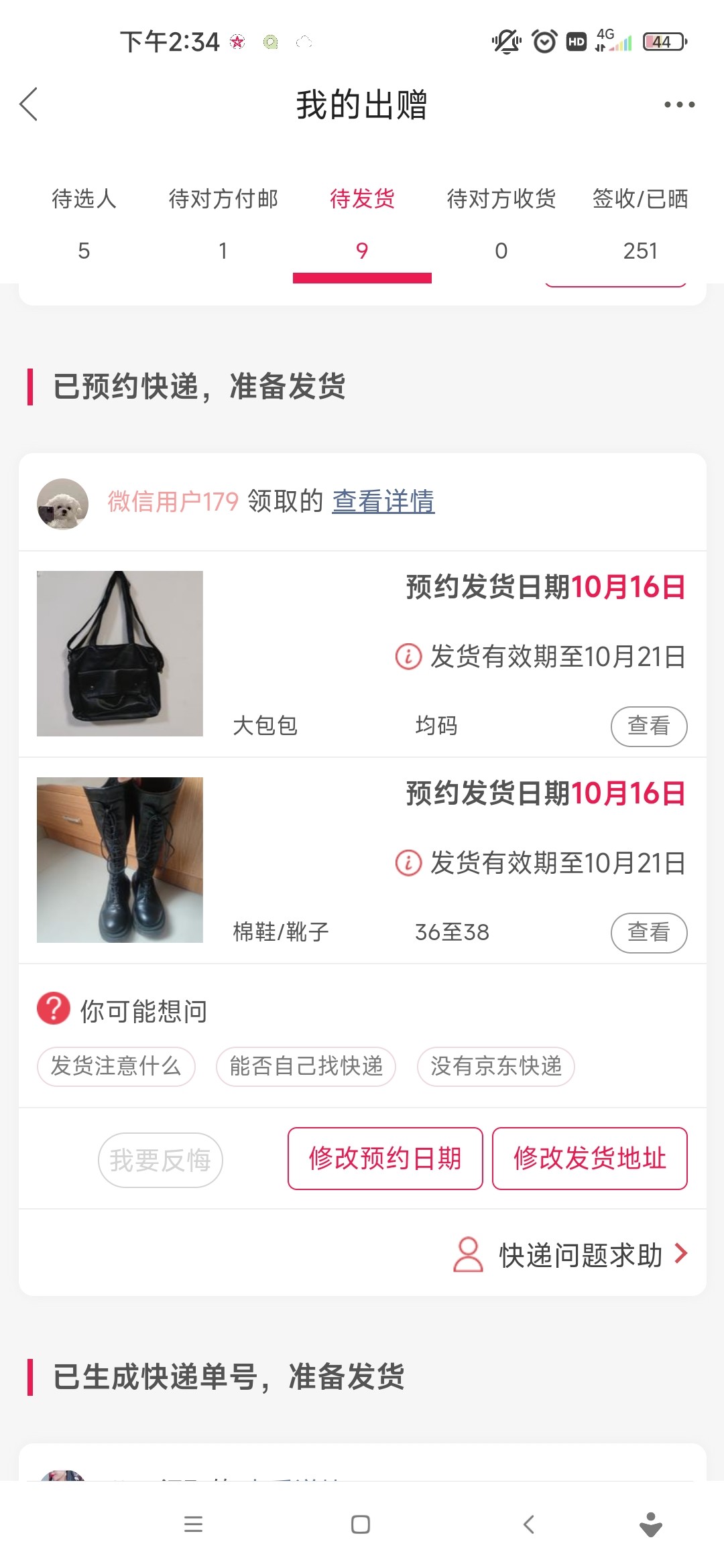Select the 能否自己找快递 question chip

pos(306,1066)
